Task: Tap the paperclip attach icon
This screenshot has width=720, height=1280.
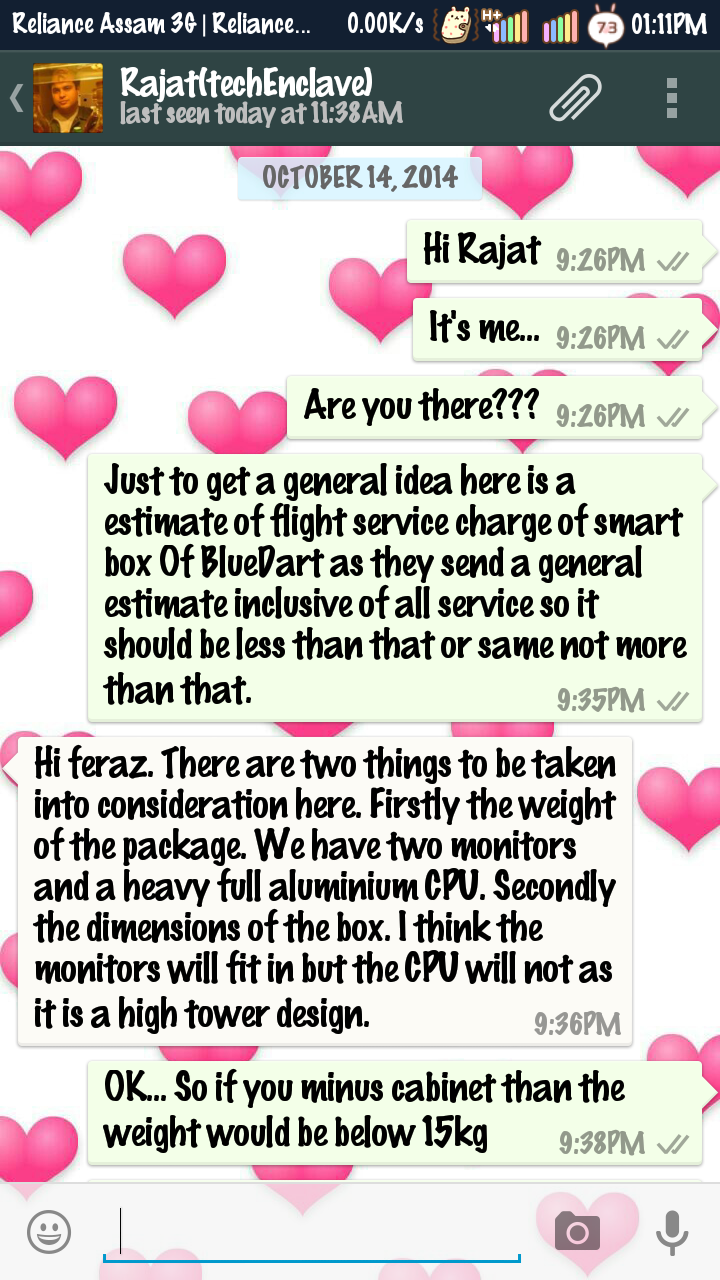Action: [576, 98]
